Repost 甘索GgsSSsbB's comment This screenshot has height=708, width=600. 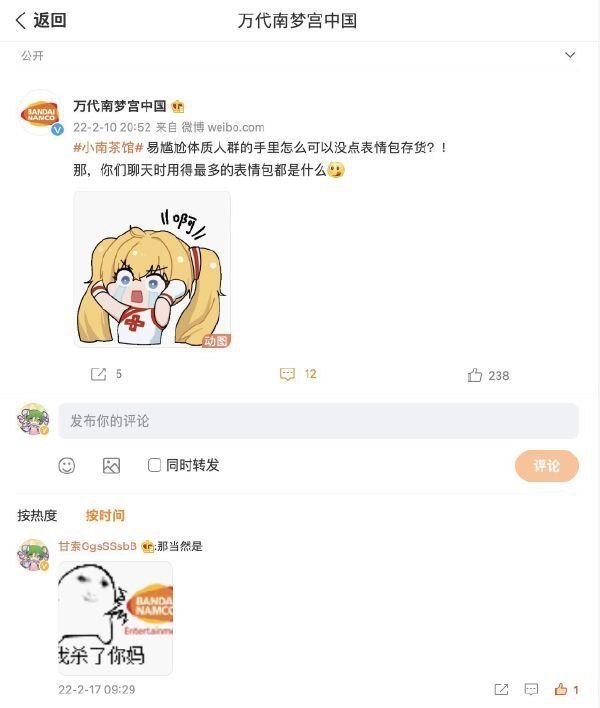tap(501, 689)
